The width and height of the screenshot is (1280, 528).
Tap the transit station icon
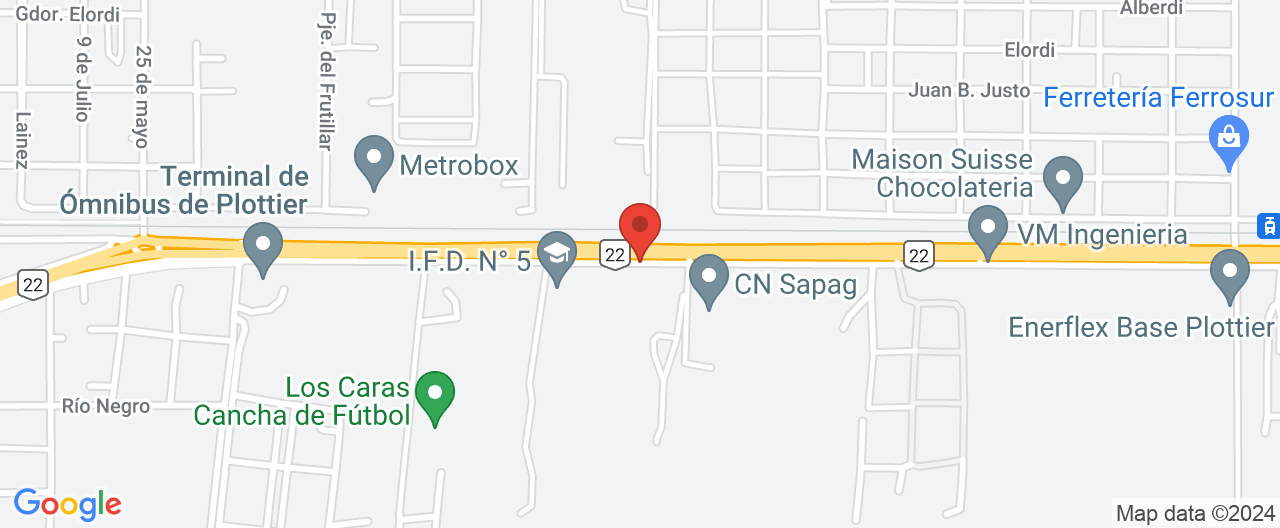[x=1268, y=227]
